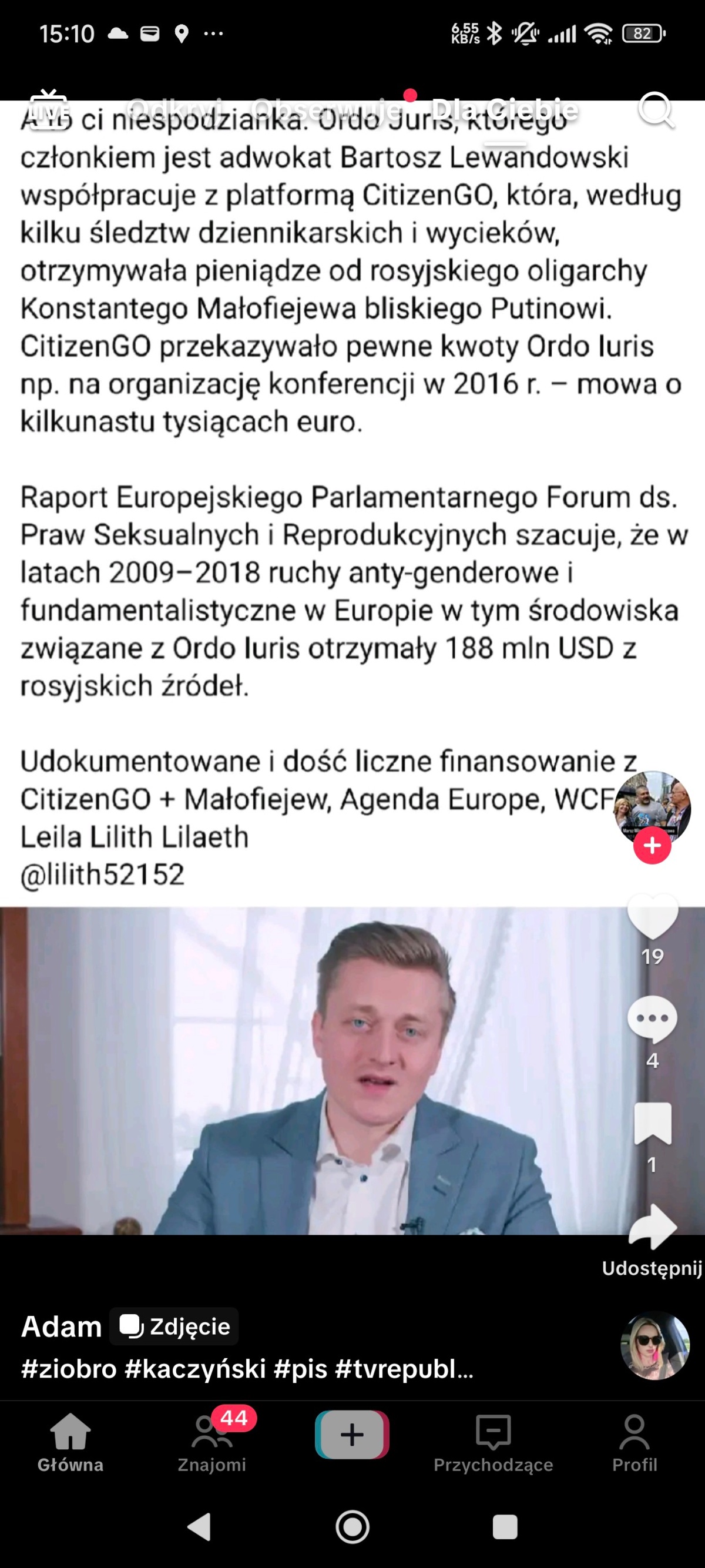Create a new post with plus
This screenshot has width=705, height=1568.
352,1435
